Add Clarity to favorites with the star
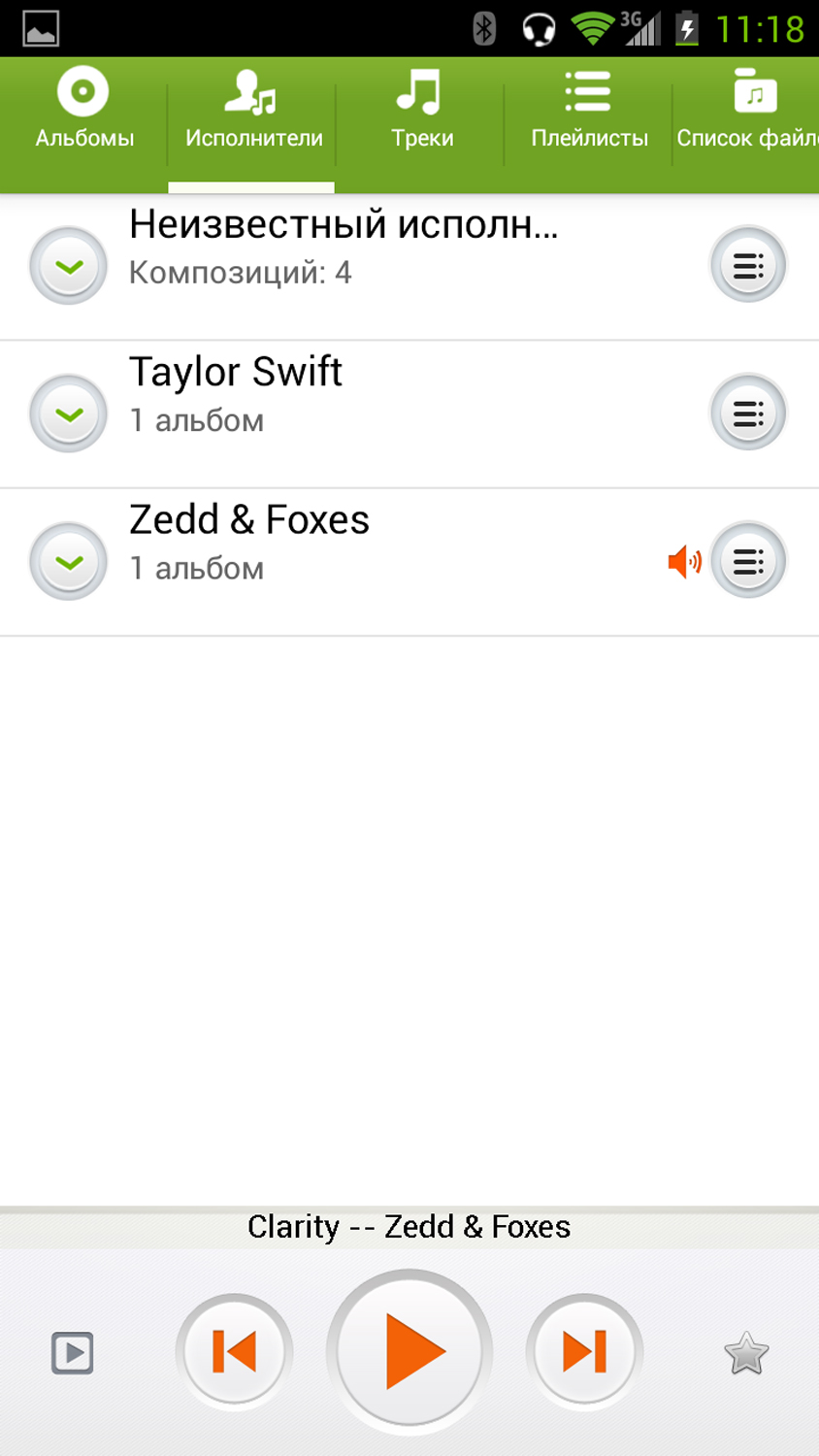This screenshot has height=1456, width=819. [745, 1353]
